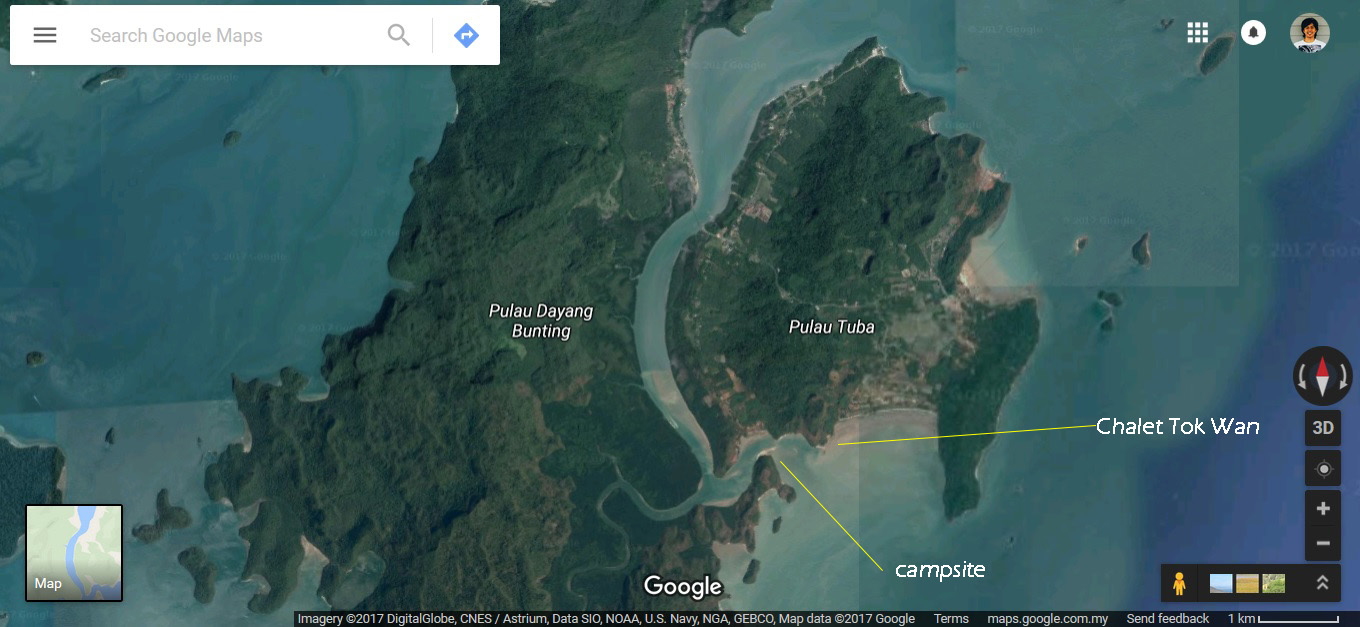Tap the search magnifier icon
The width and height of the screenshot is (1360, 627).
coord(399,35)
